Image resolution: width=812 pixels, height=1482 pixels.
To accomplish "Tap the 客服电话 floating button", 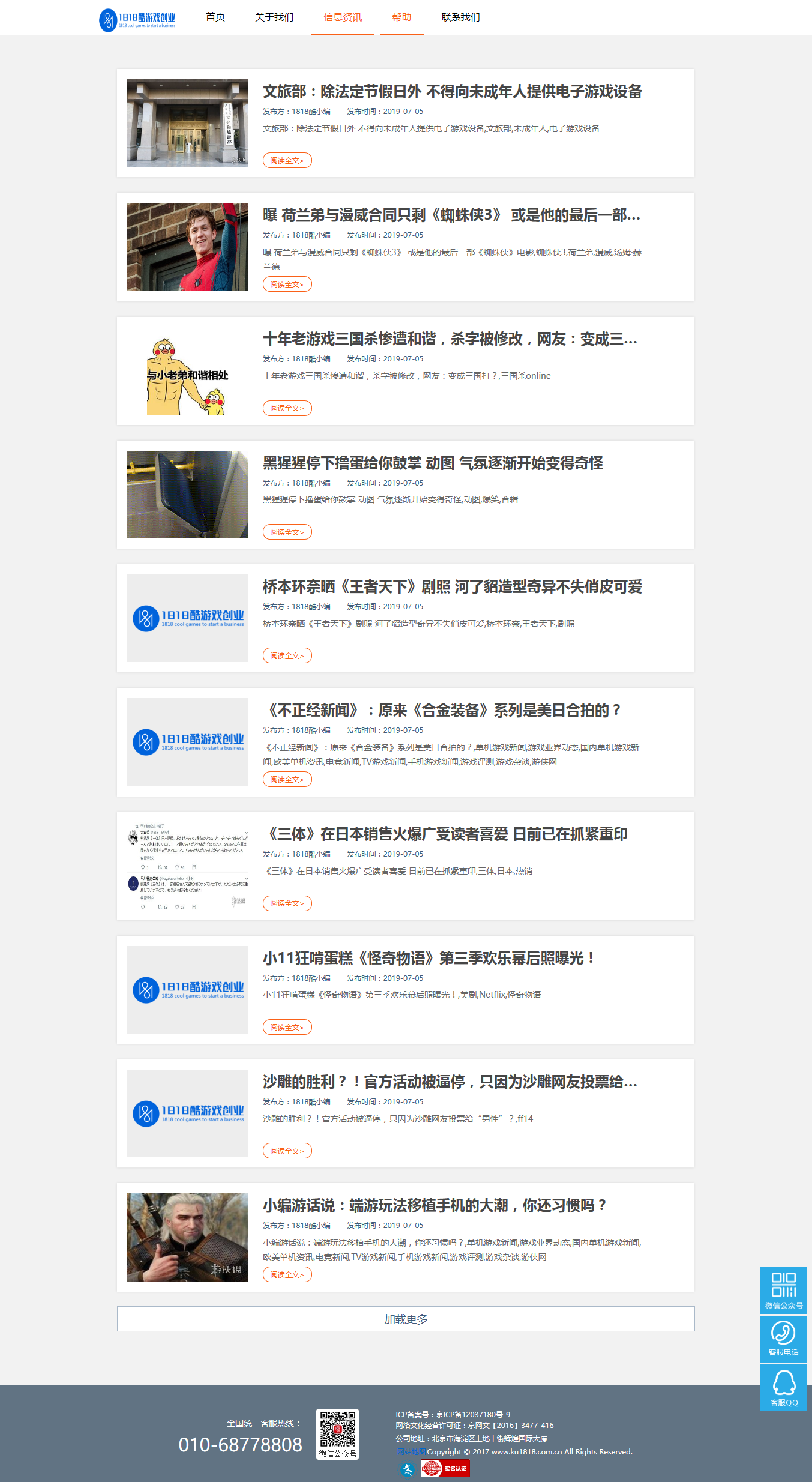I will (783, 1339).
